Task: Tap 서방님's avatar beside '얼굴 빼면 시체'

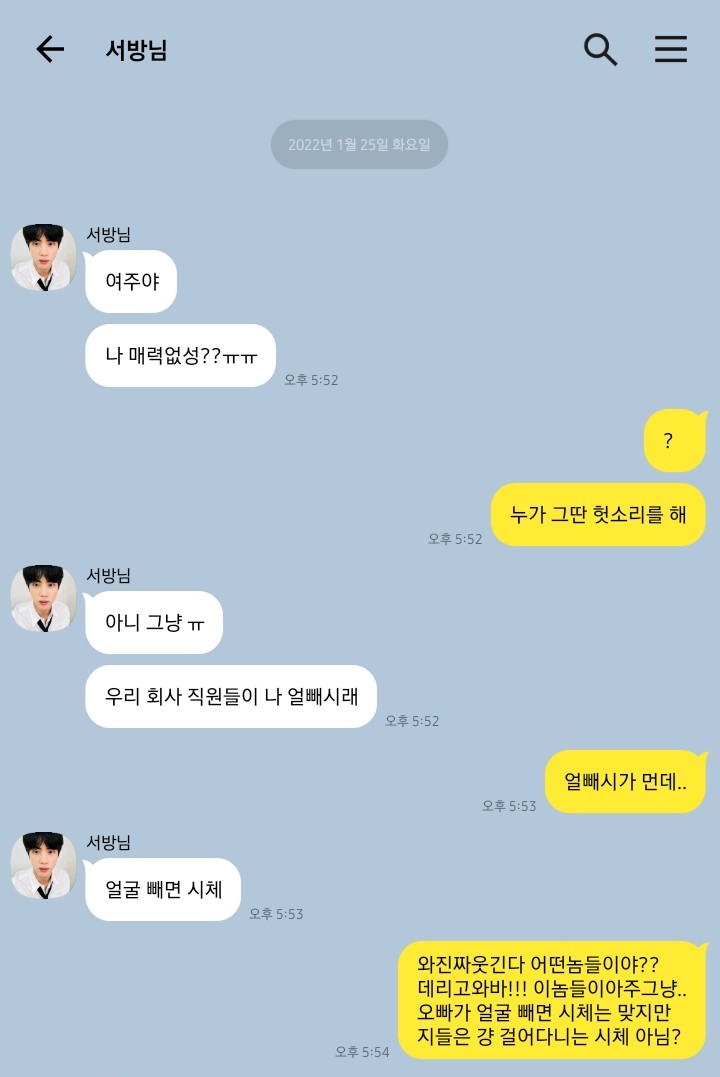Action: point(43,865)
